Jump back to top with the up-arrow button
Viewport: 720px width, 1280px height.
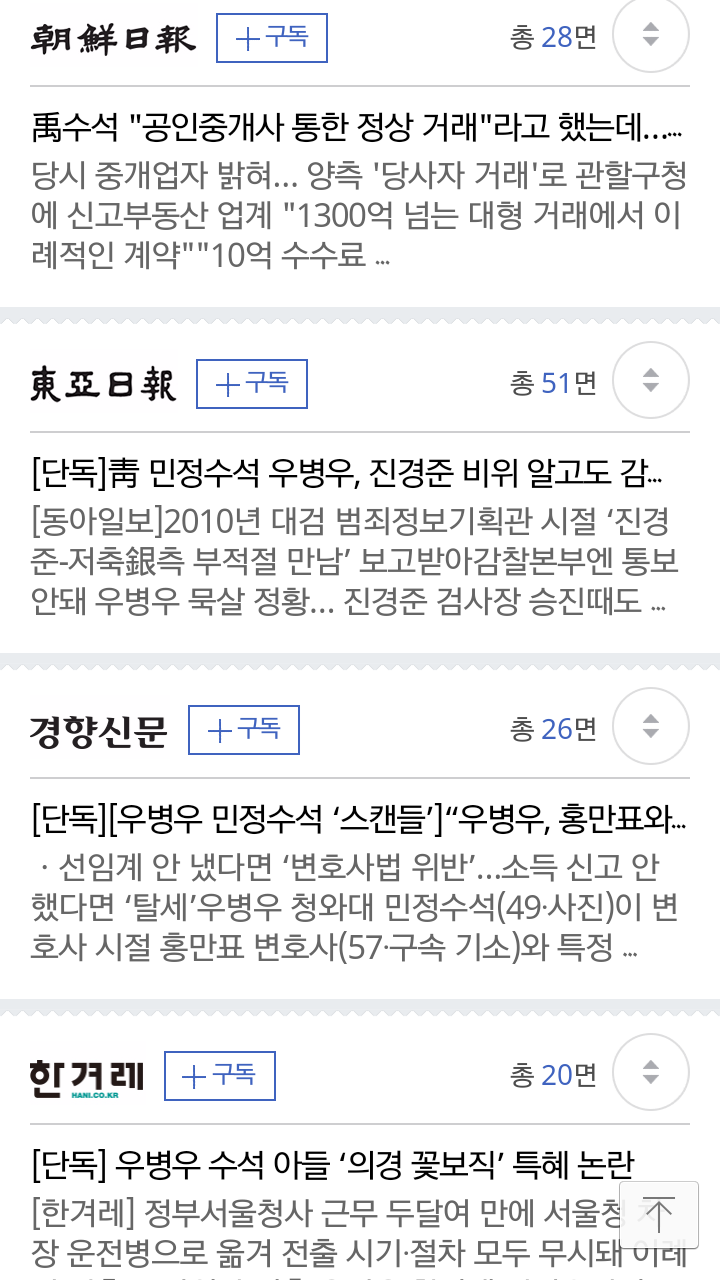(x=658, y=1215)
